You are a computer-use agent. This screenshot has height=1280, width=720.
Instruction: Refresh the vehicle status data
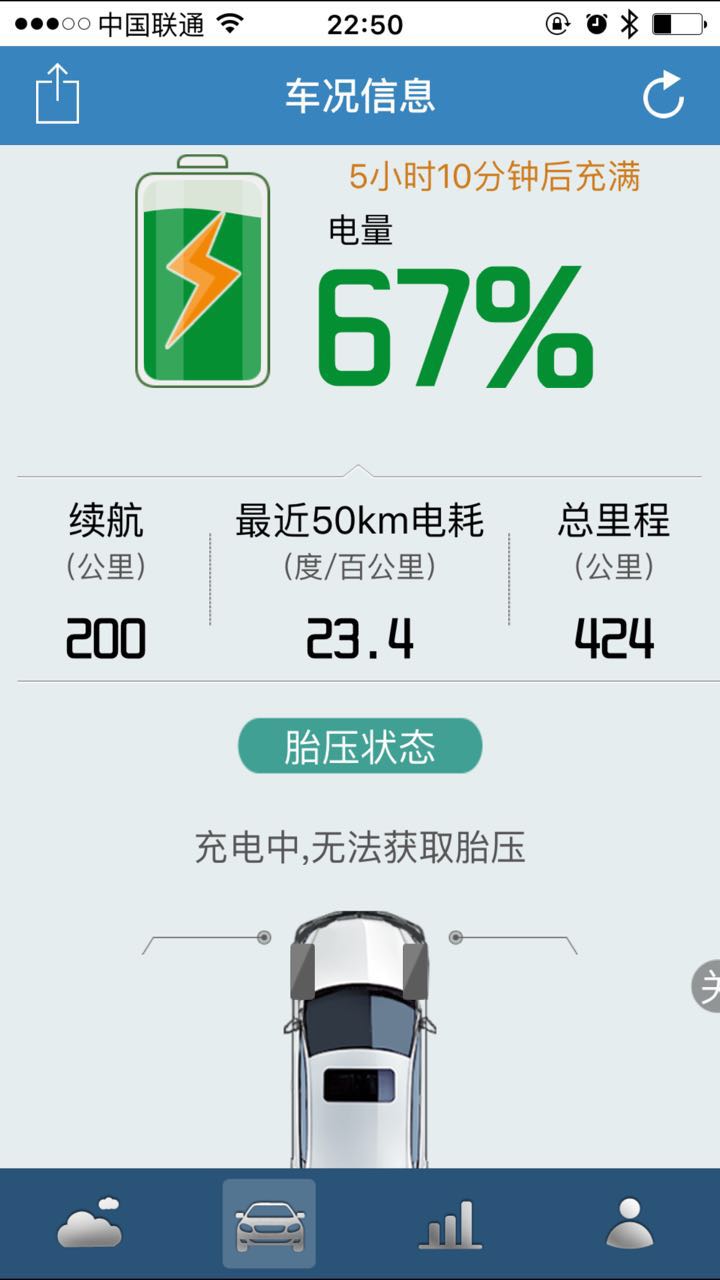pyautogui.click(x=662, y=96)
